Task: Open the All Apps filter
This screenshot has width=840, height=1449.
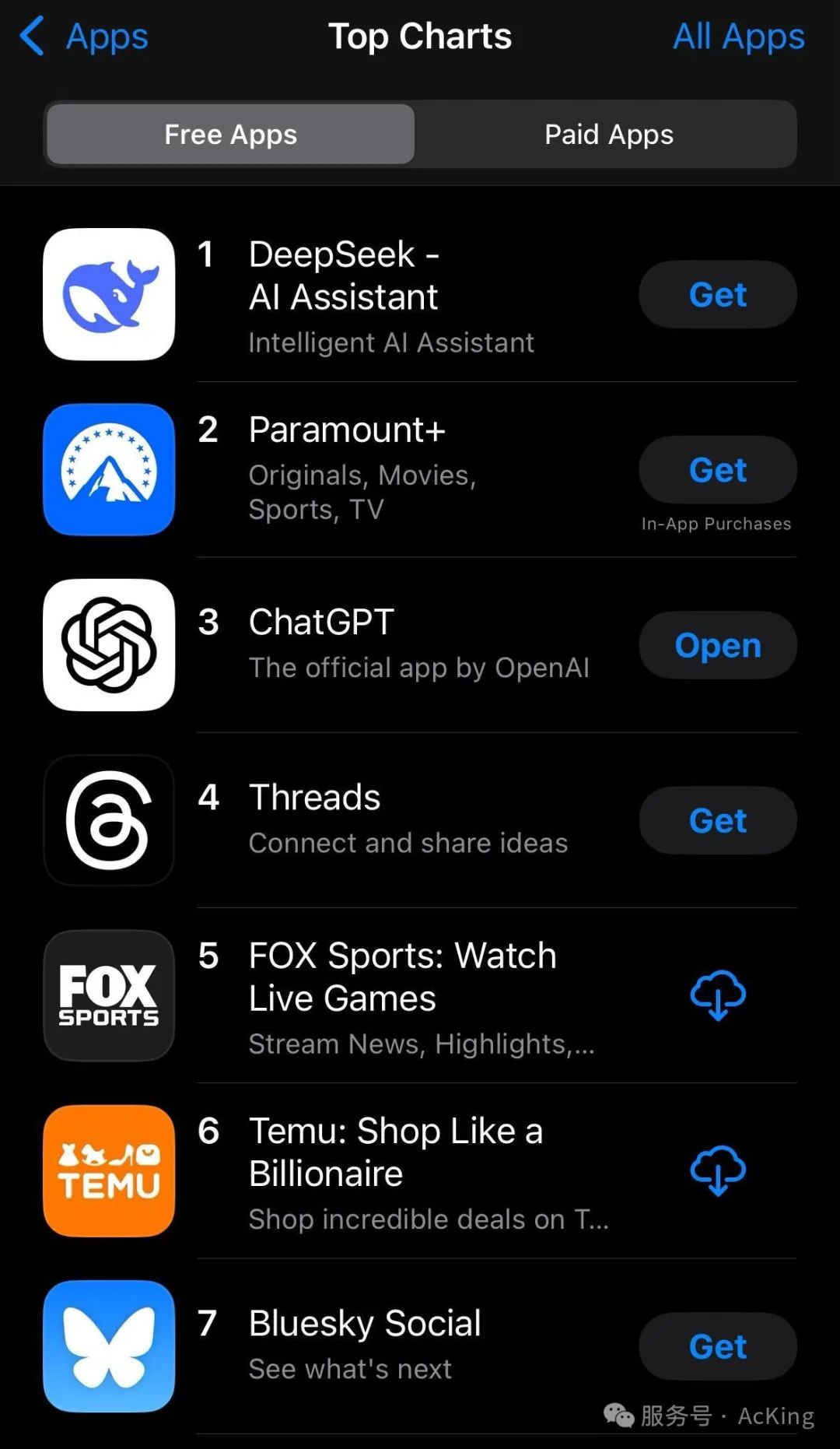Action: point(738,37)
